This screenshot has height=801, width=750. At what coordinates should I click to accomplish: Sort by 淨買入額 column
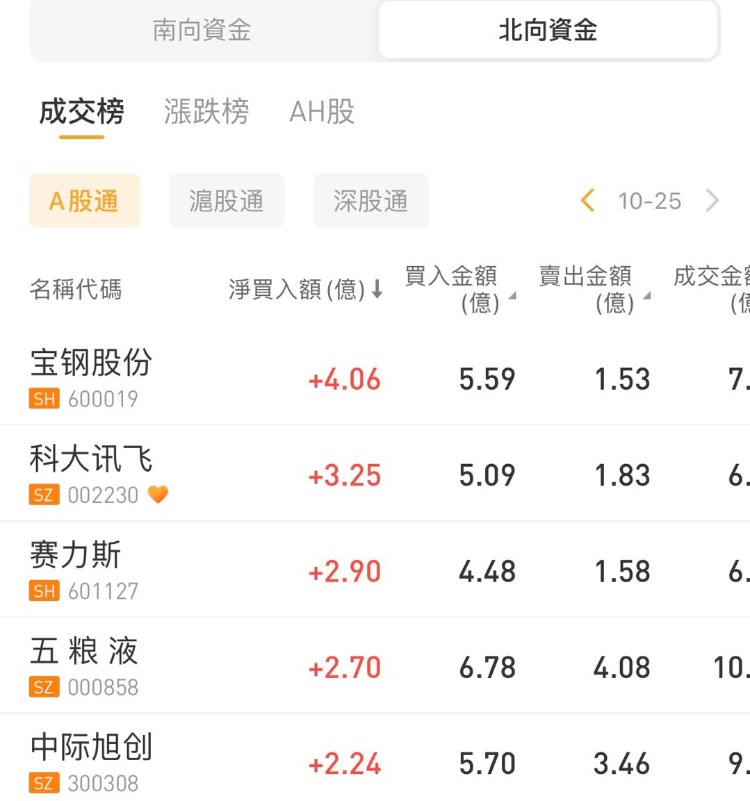click(305, 290)
